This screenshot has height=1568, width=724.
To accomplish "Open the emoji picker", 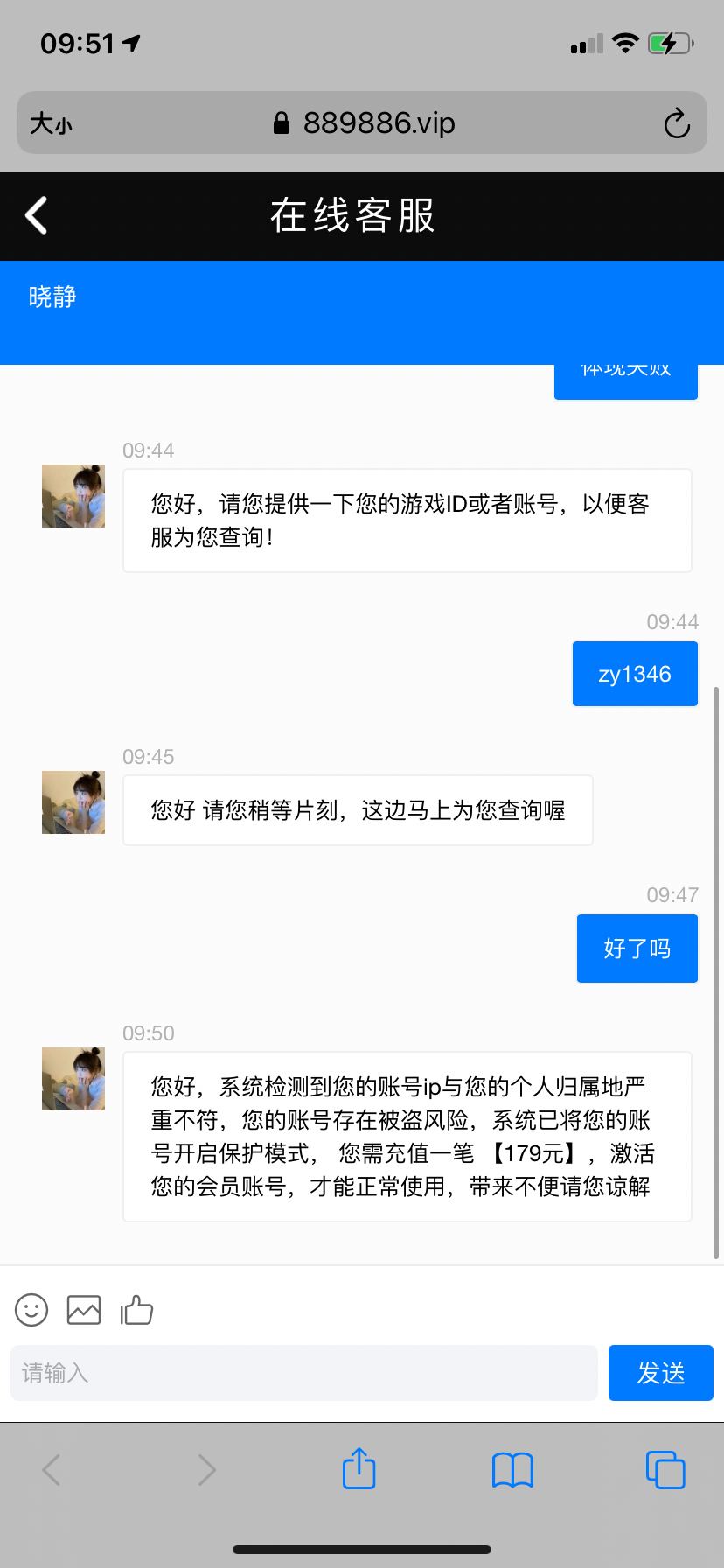I will [x=31, y=1310].
